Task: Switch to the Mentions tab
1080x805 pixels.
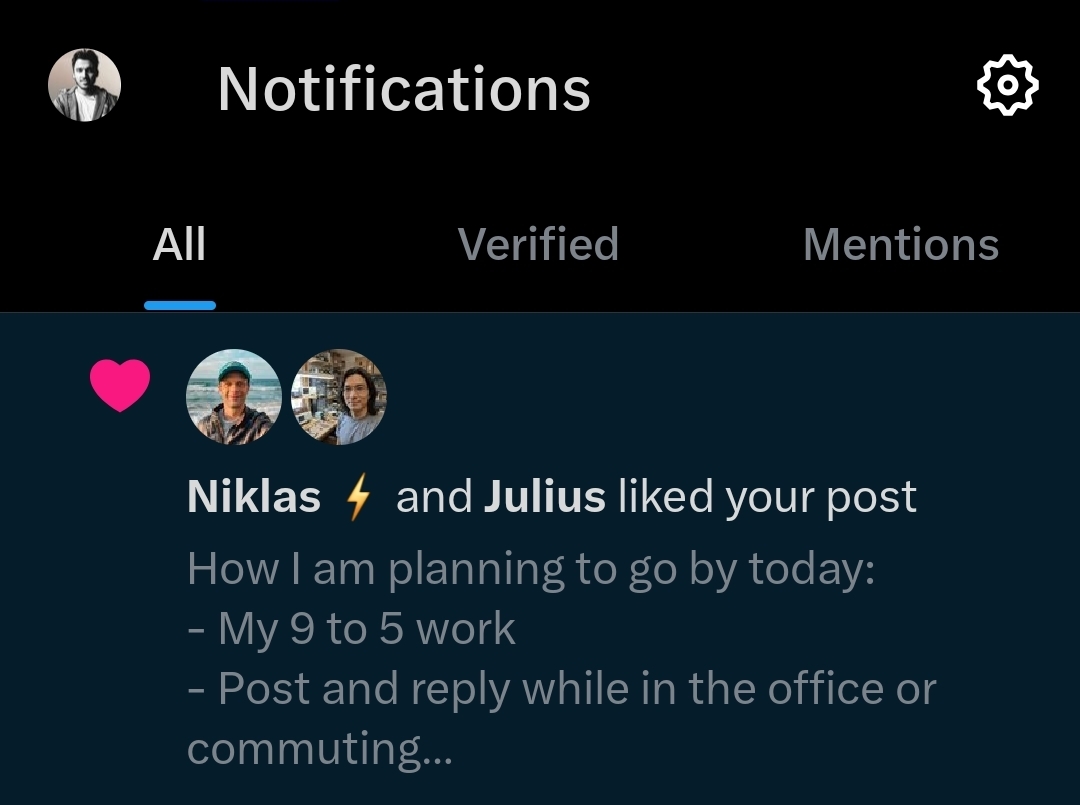Action: pos(901,245)
